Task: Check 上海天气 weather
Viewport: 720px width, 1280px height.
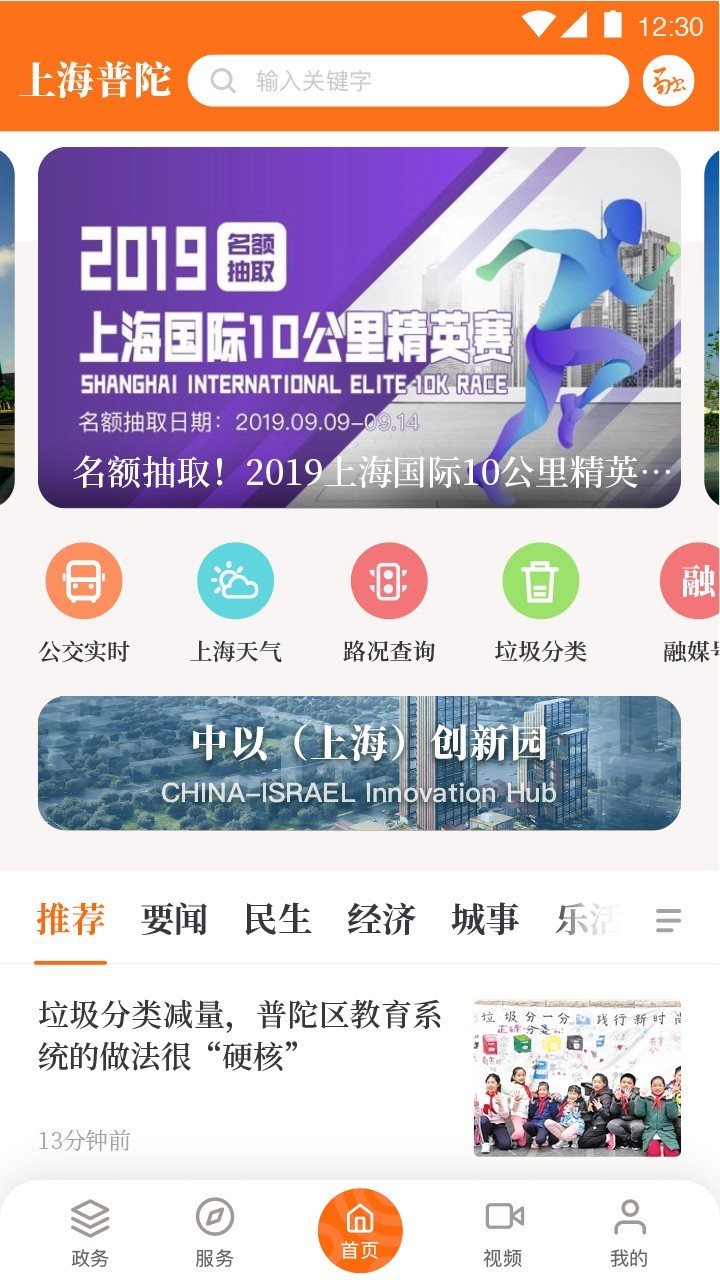Action: click(x=236, y=581)
